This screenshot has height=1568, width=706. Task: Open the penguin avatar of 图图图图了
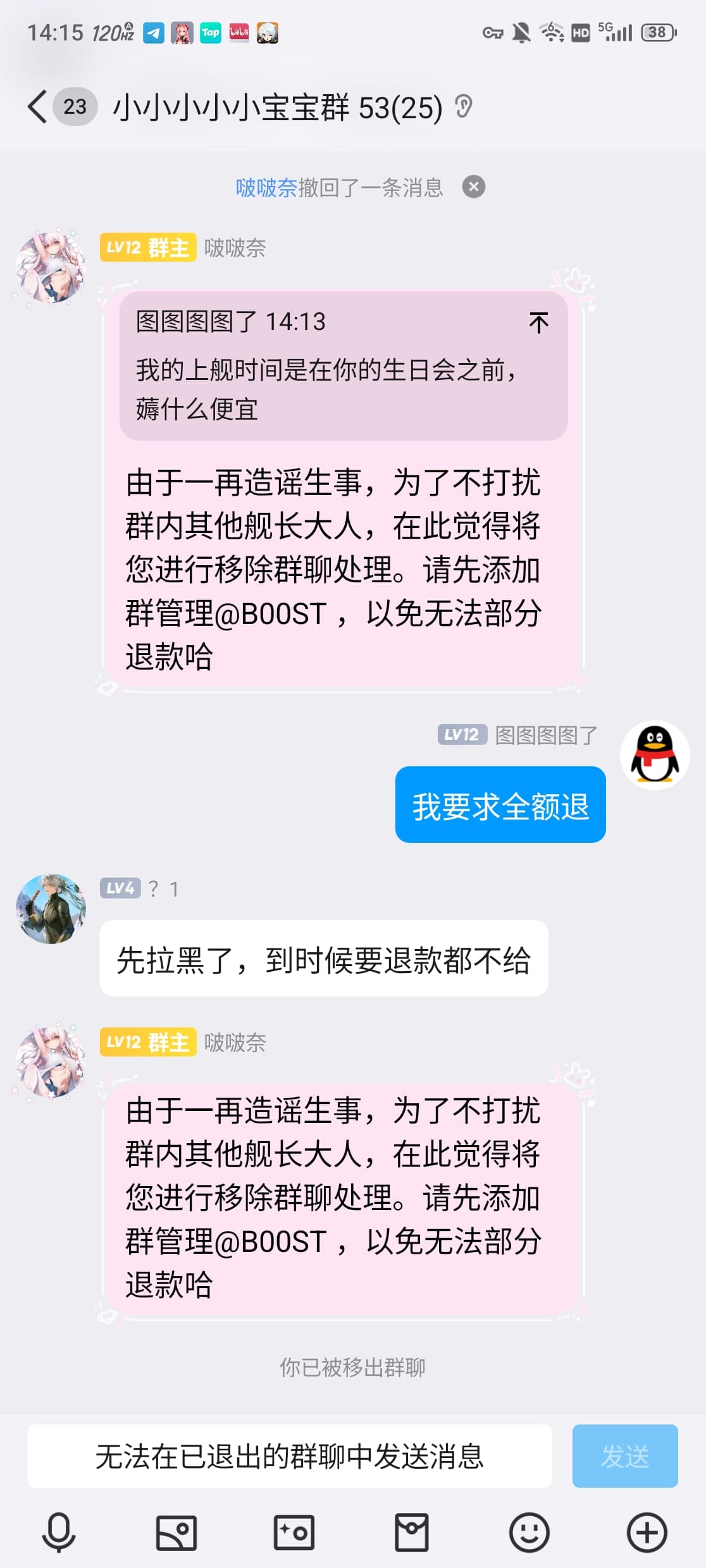pos(654,755)
